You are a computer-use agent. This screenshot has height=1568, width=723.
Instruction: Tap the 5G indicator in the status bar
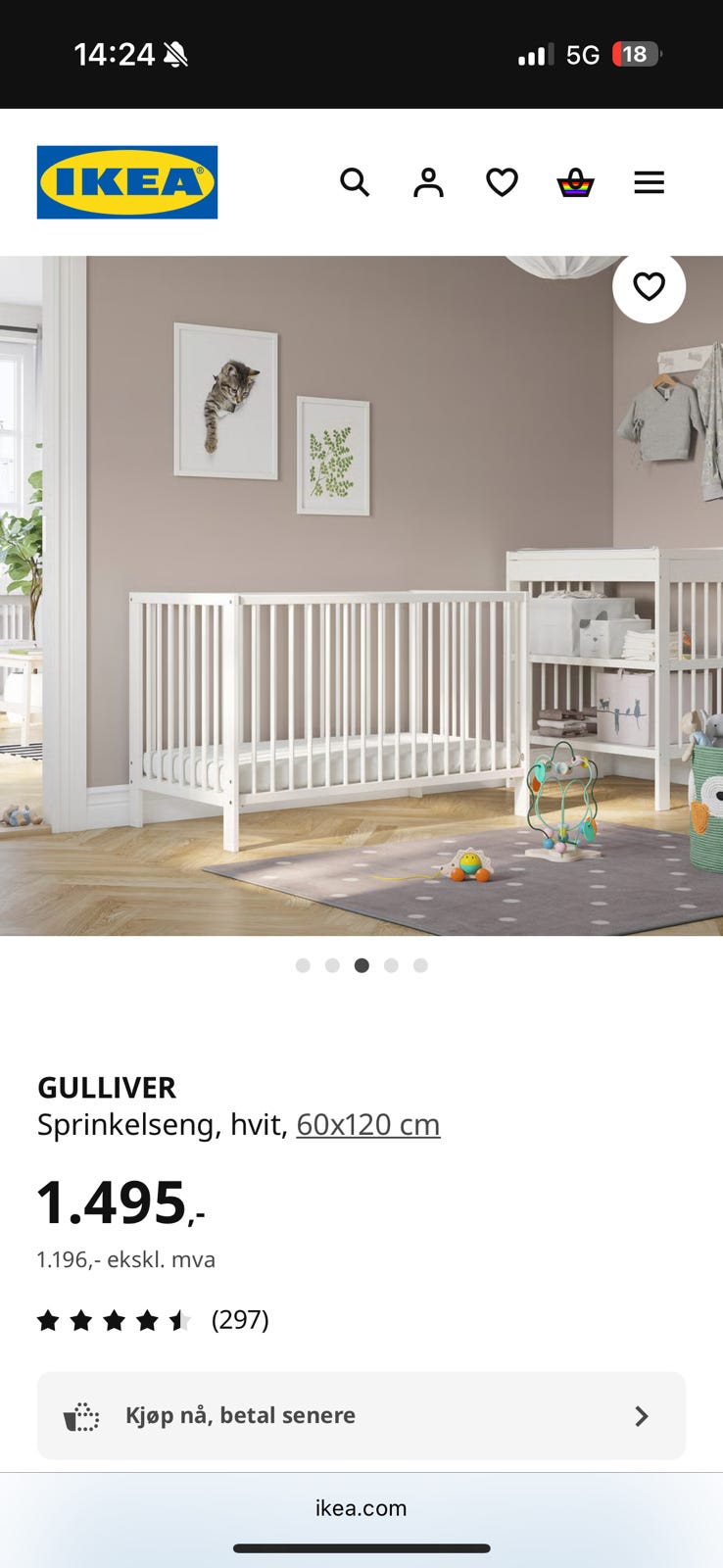click(582, 54)
